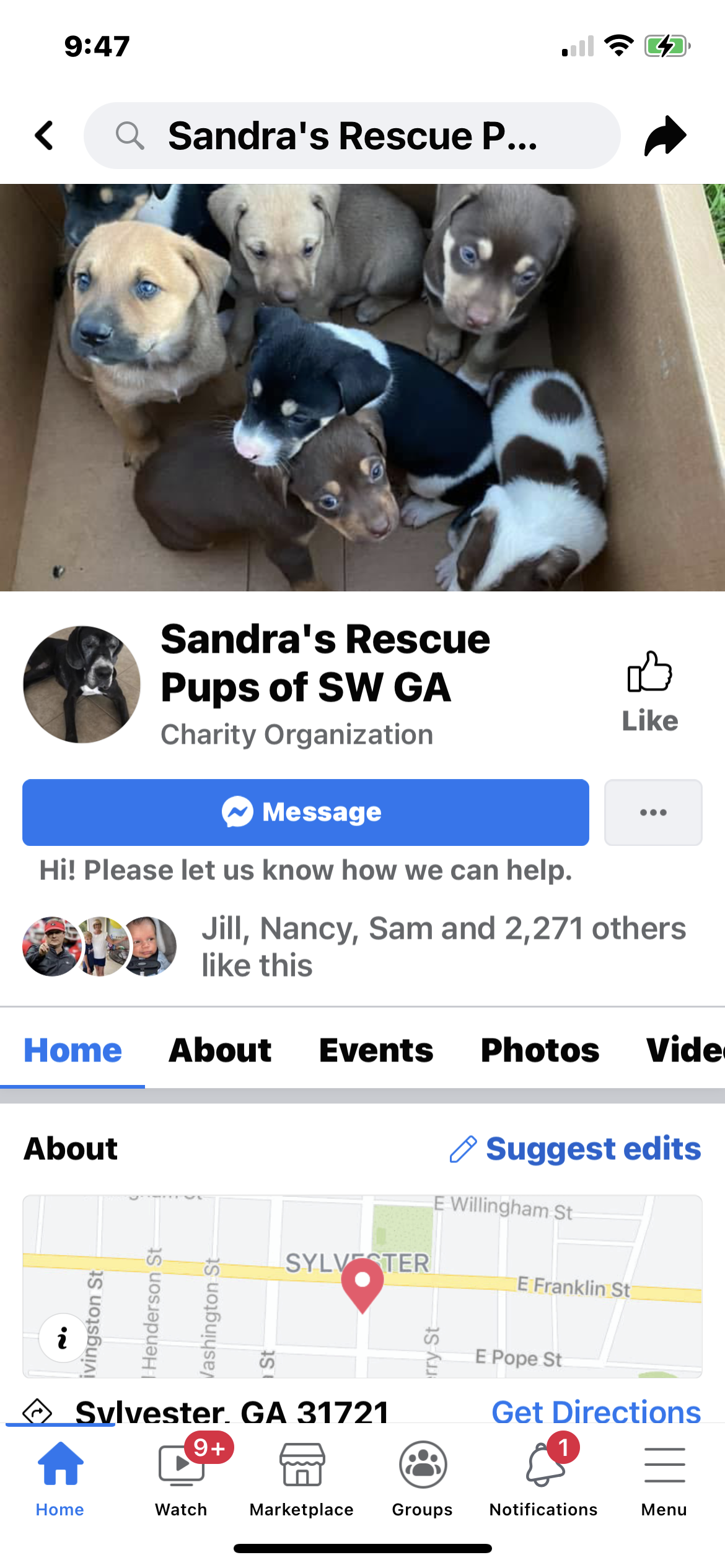
Task: Open Notifications in bottom navigation
Action: (543, 1477)
